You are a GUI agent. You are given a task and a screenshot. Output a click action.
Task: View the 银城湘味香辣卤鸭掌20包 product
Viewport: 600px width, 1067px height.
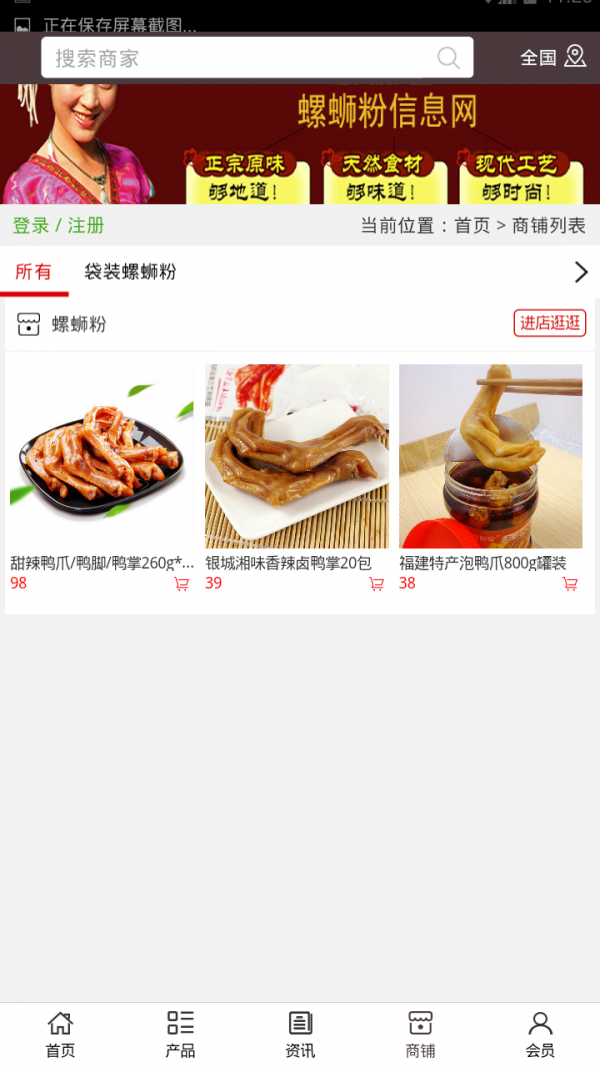(x=297, y=456)
